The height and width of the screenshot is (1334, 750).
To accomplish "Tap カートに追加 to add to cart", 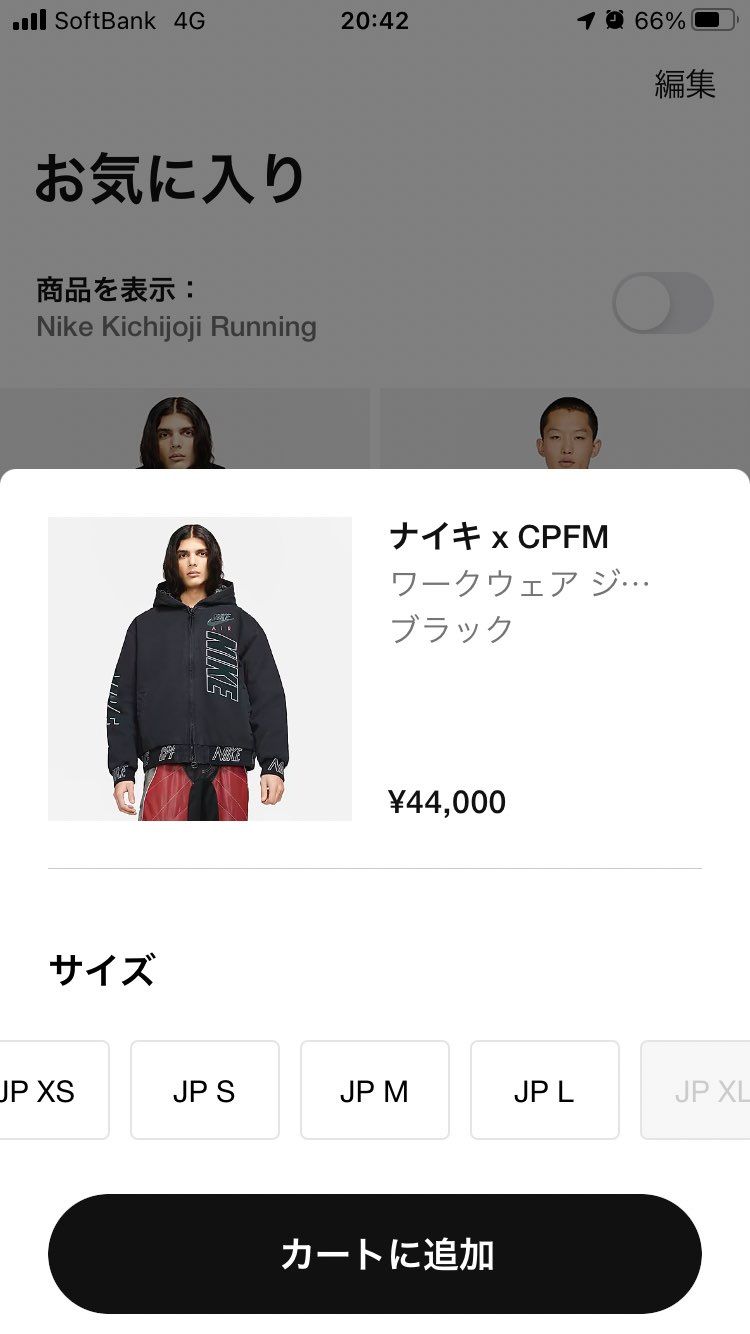I will pos(375,1254).
